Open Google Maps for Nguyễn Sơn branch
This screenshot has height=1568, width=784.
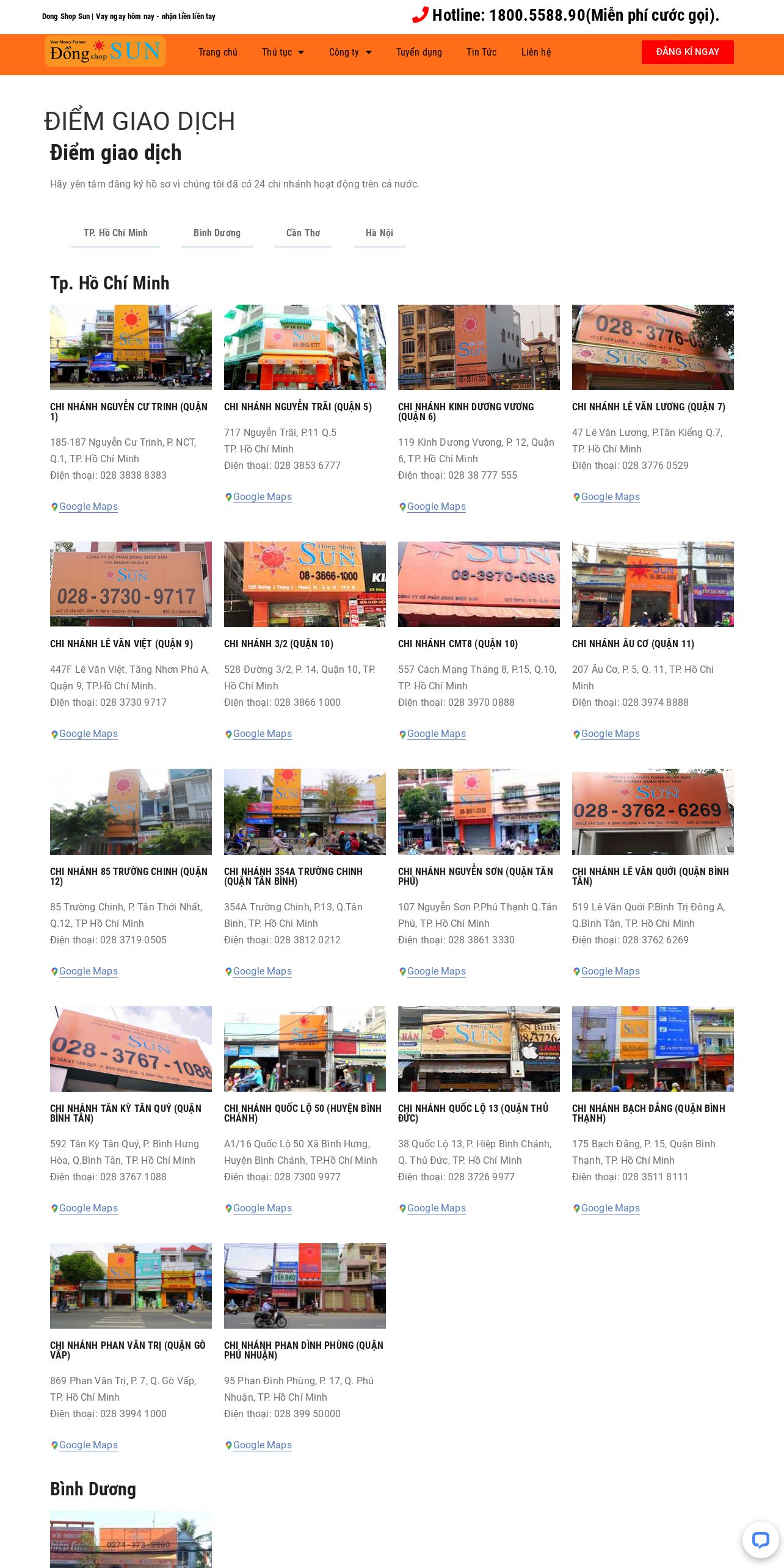click(x=436, y=971)
